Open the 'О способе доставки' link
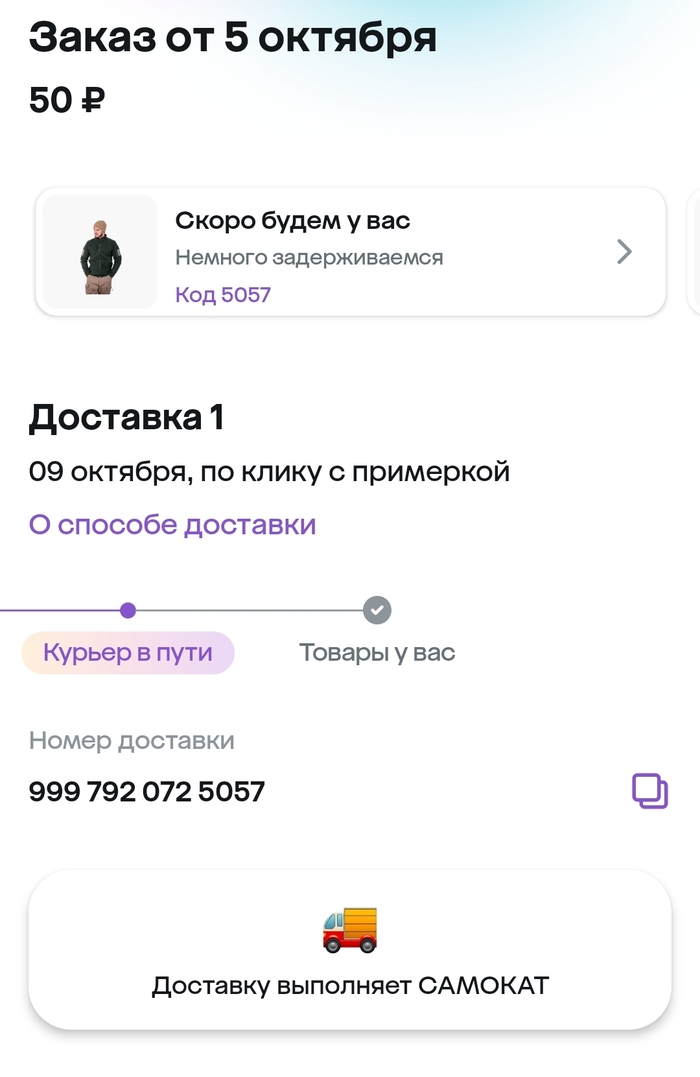700x1077 pixels. tap(172, 524)
